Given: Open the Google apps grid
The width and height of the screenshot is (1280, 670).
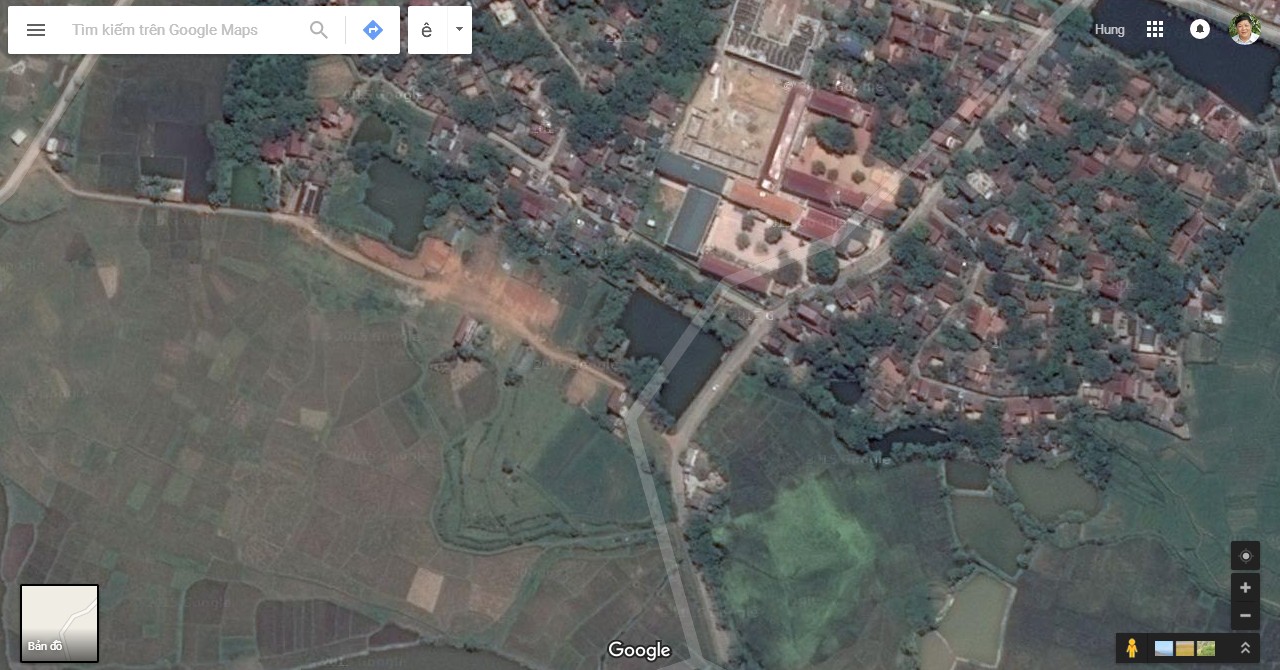Looking at the screenshot, I should pyautogui.click(x=1155, y=30).
